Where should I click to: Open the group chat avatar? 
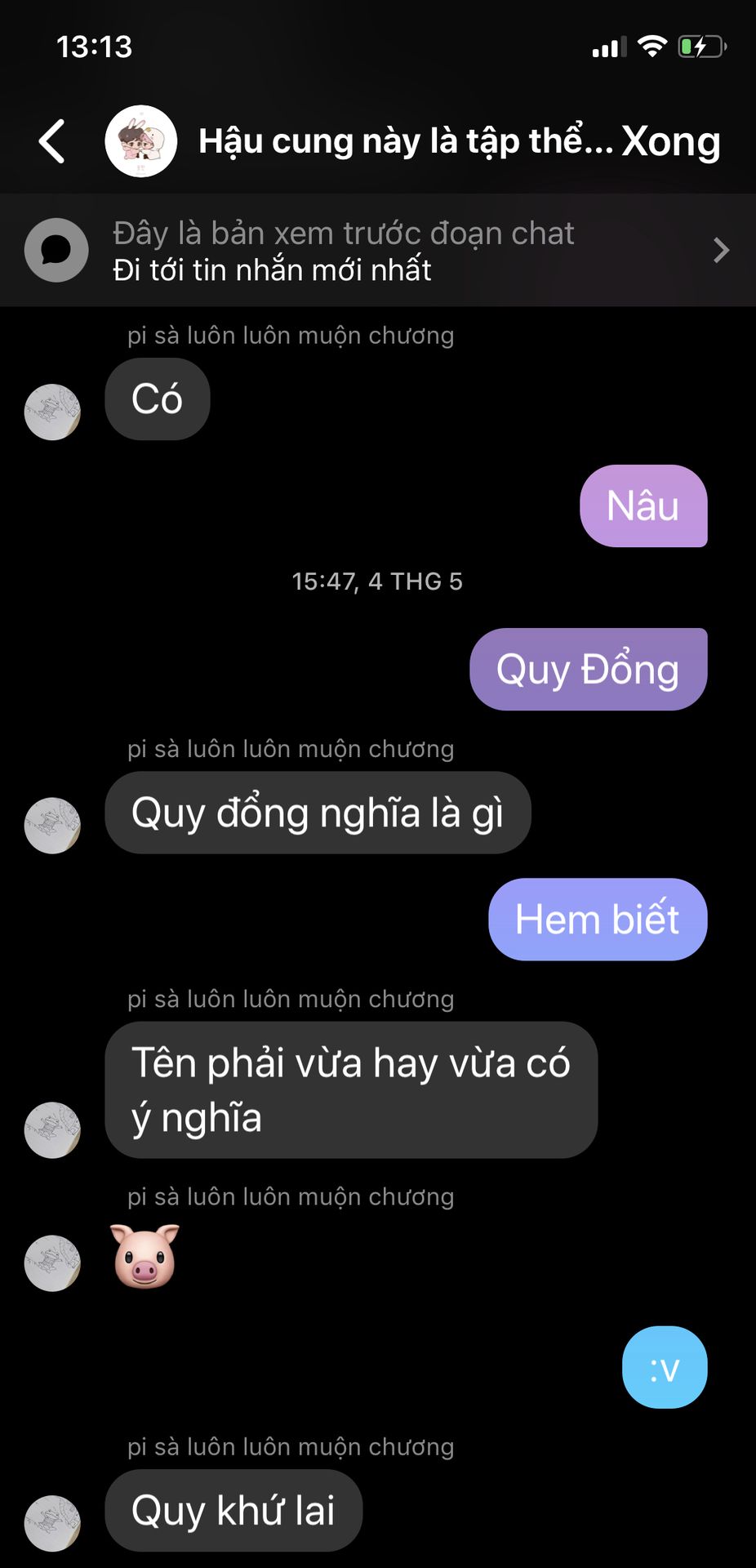click(141, 141)
